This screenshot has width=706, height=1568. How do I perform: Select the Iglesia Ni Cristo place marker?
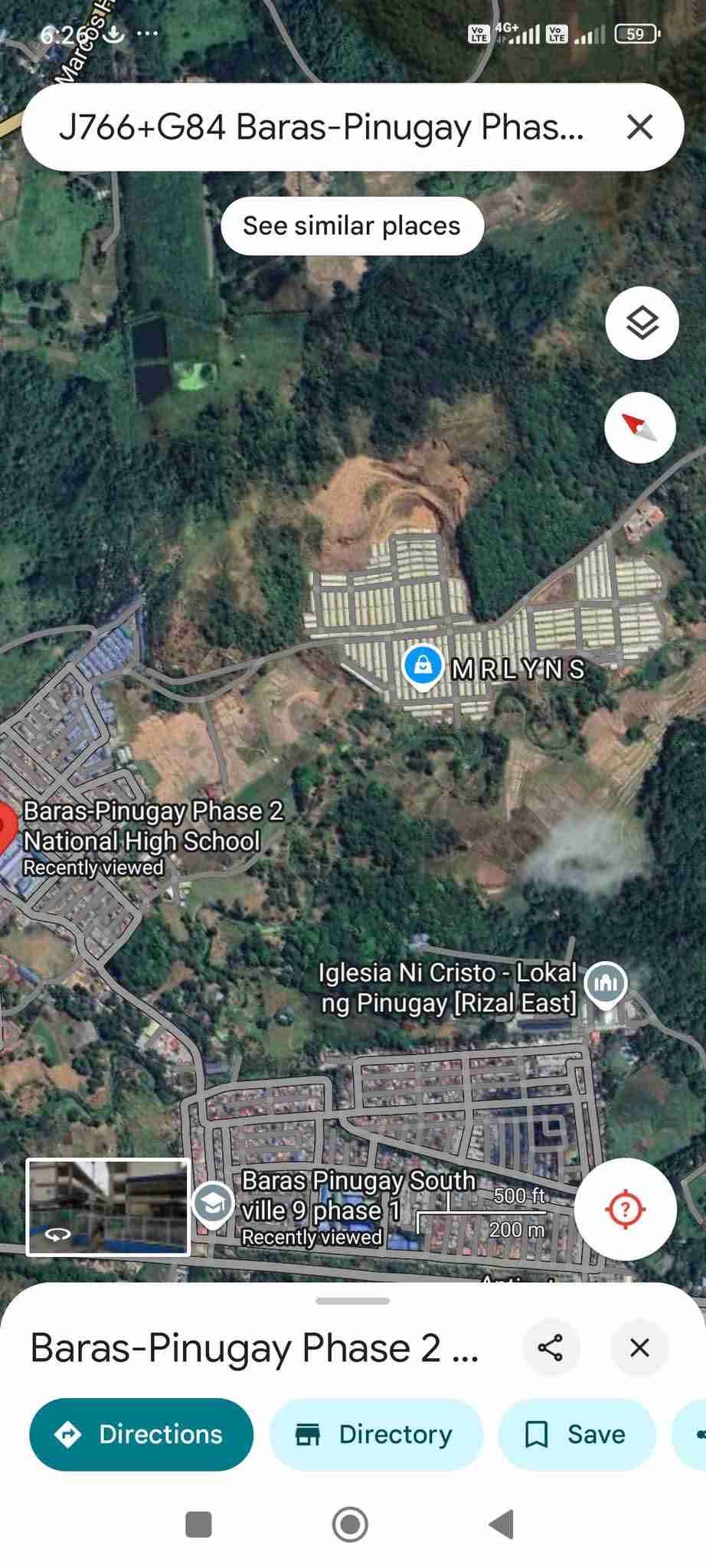(606, 984)
